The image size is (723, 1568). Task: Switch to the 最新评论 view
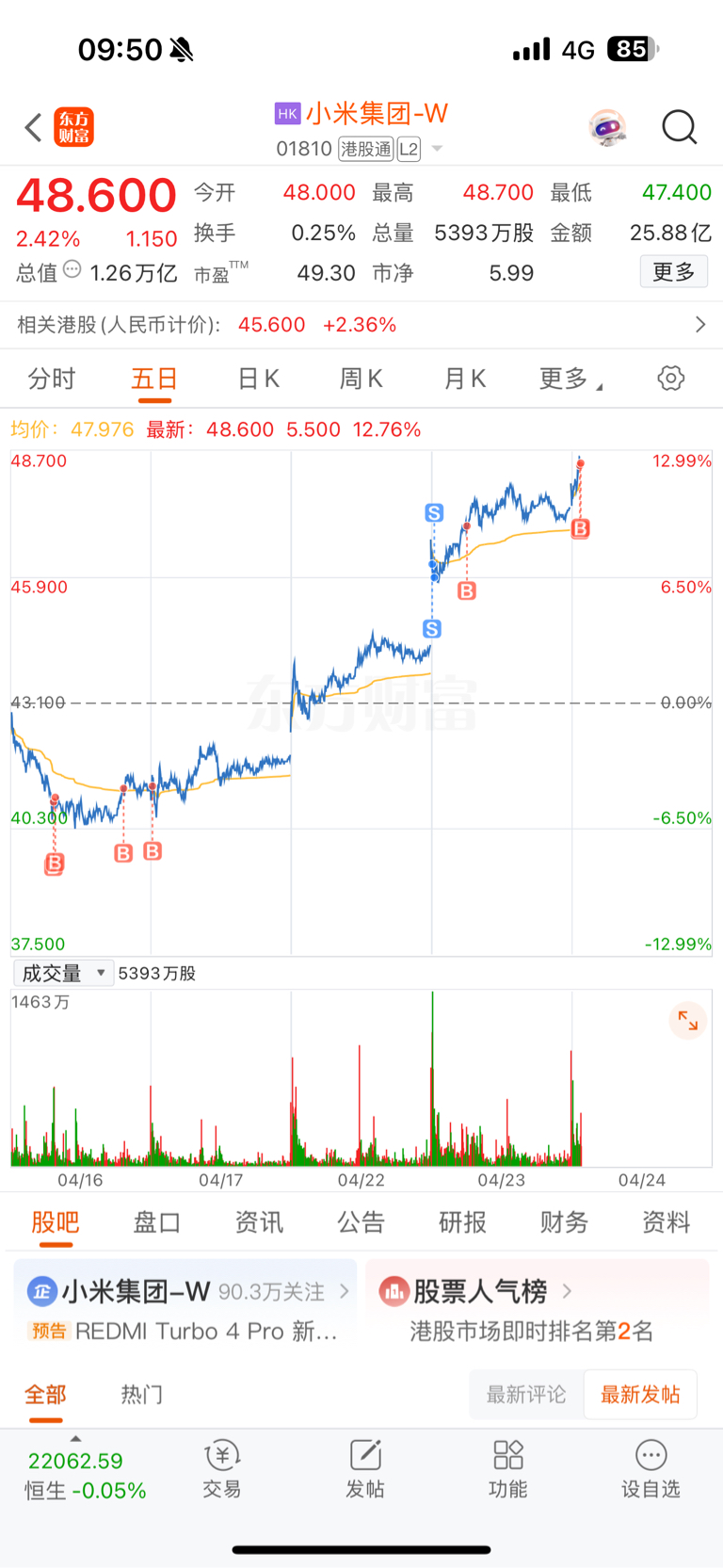coord(525,1394)
